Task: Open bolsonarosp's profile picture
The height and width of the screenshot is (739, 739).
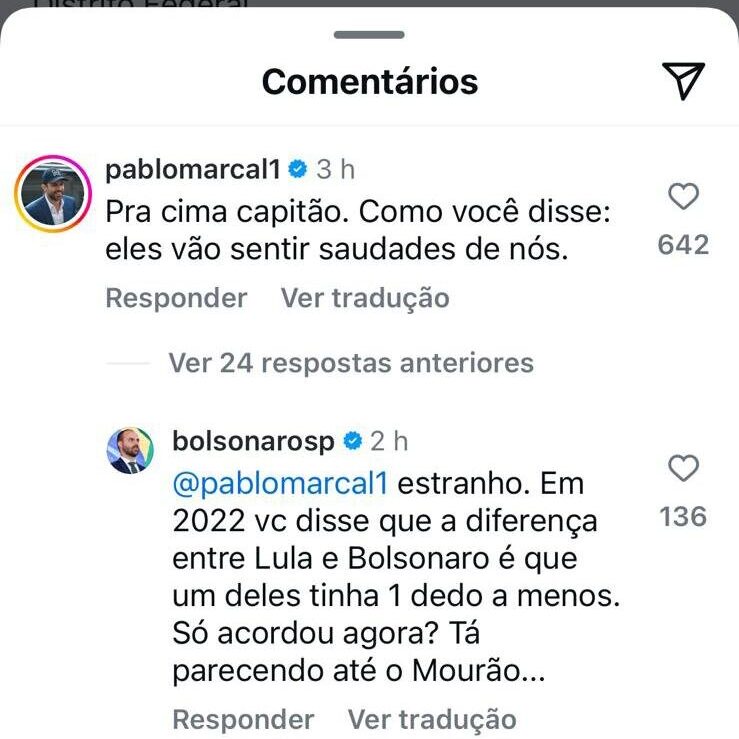Action: point(128,451)
